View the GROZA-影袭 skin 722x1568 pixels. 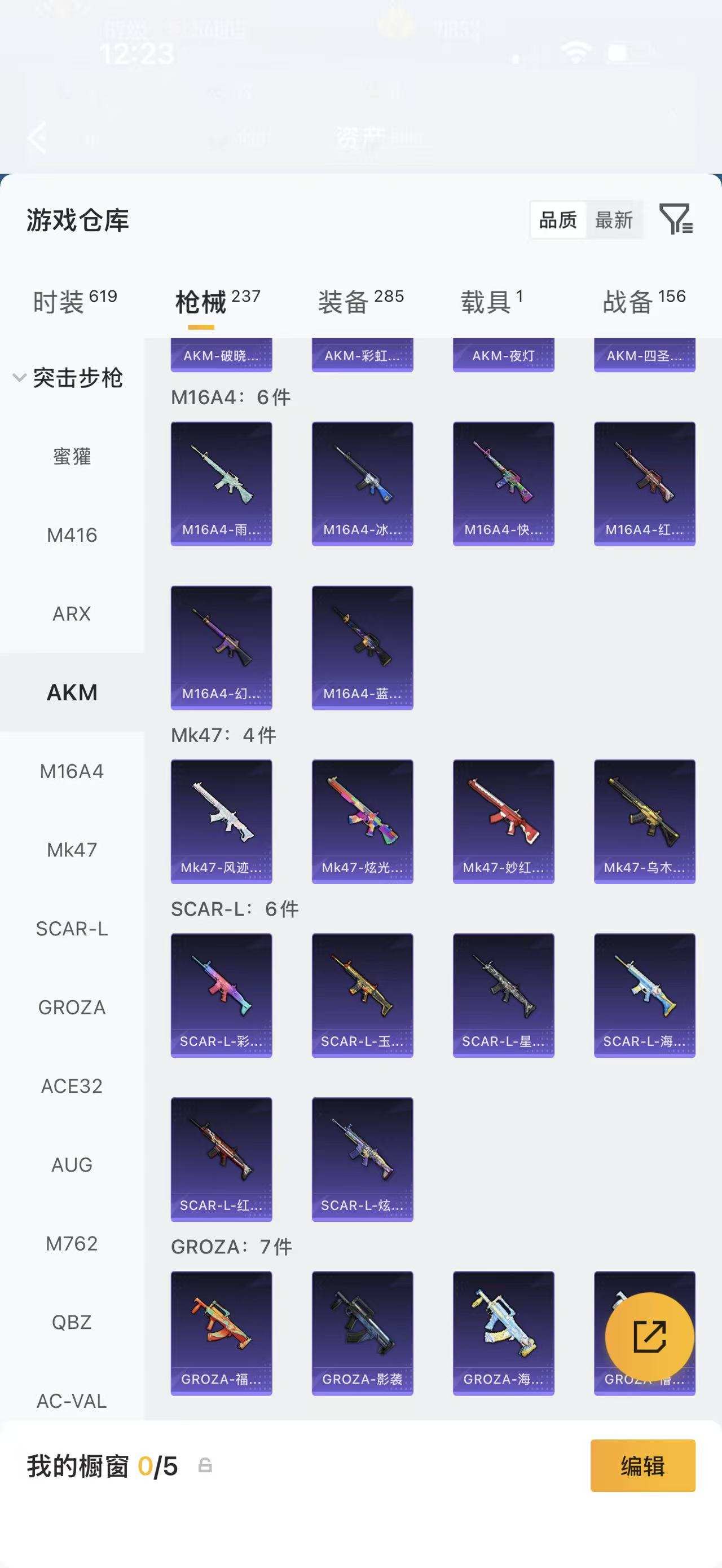point(362,1333)
